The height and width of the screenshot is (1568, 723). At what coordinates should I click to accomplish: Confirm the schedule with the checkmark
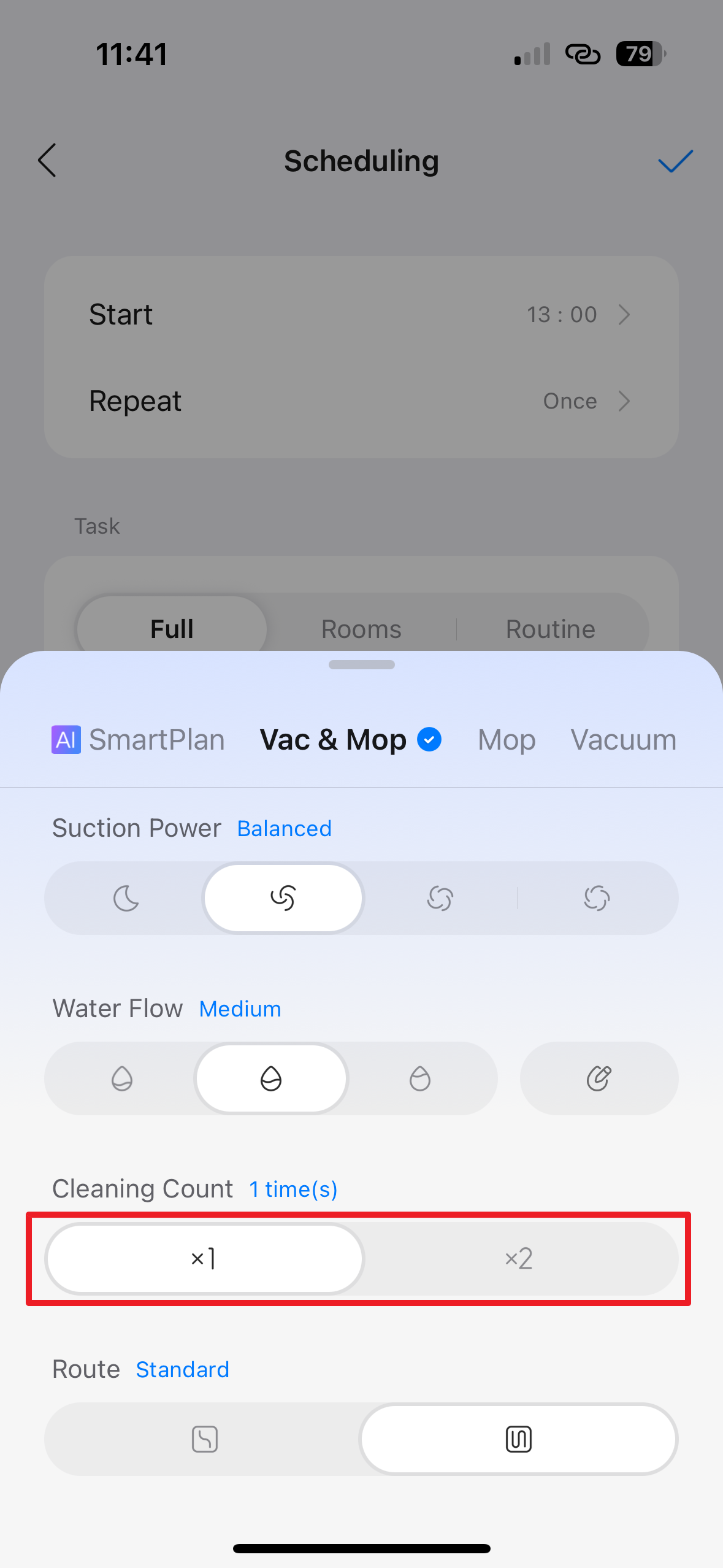point(675,161)
